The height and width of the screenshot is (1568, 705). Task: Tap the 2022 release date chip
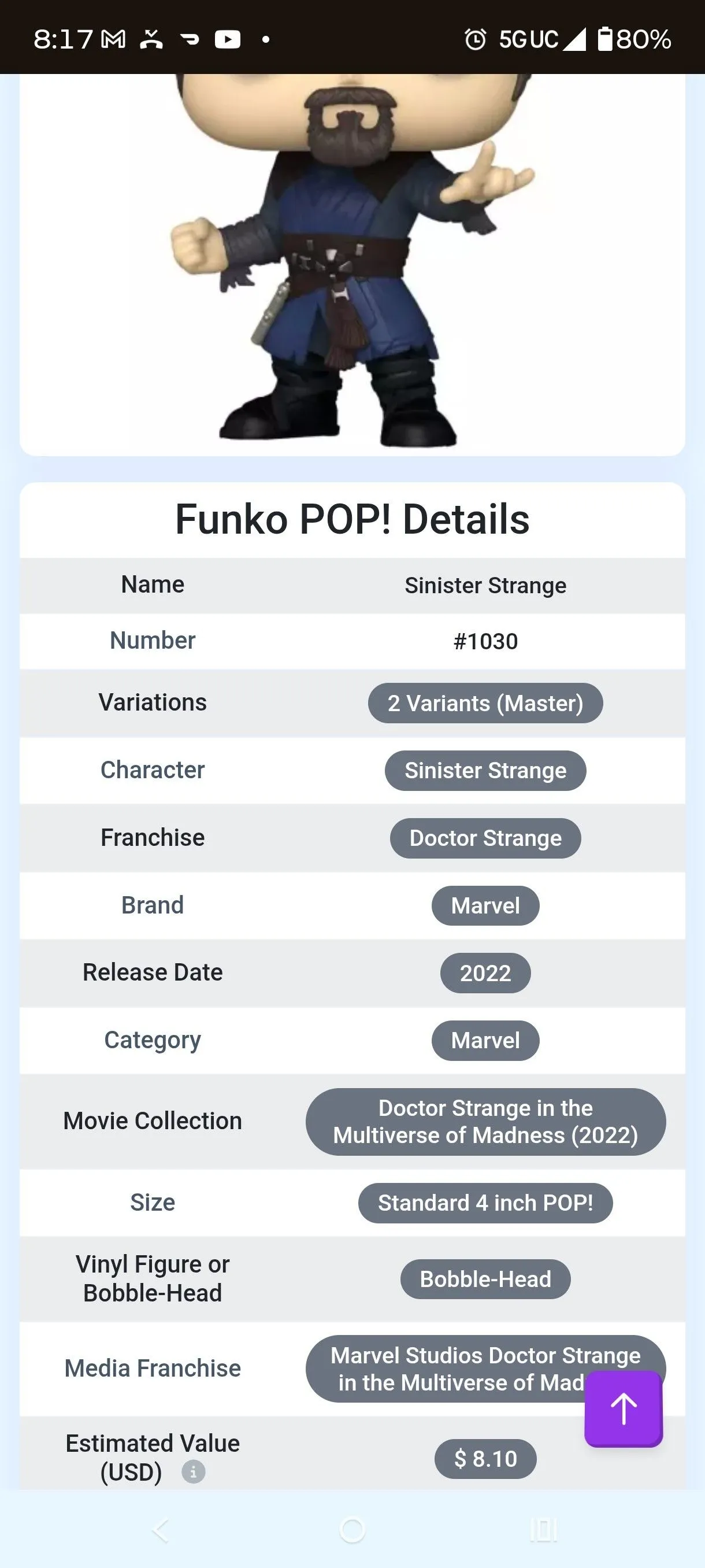pos(485,972)
